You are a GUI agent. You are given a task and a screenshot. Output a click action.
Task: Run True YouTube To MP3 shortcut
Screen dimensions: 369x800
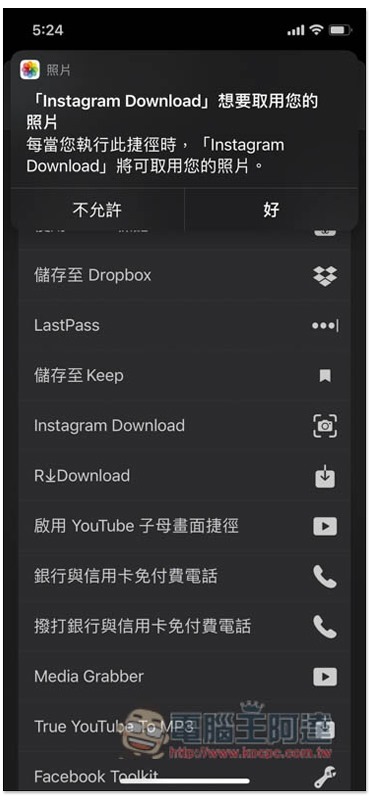pyautogui.click(x=185, y=727)
